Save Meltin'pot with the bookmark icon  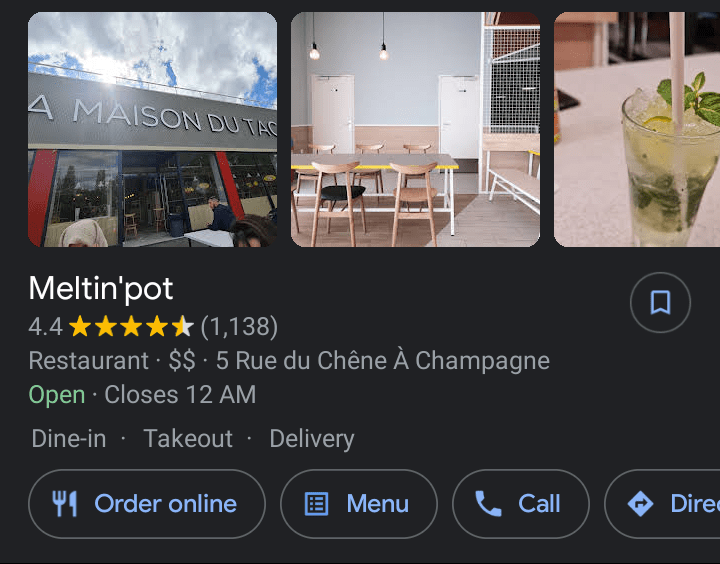660,303
